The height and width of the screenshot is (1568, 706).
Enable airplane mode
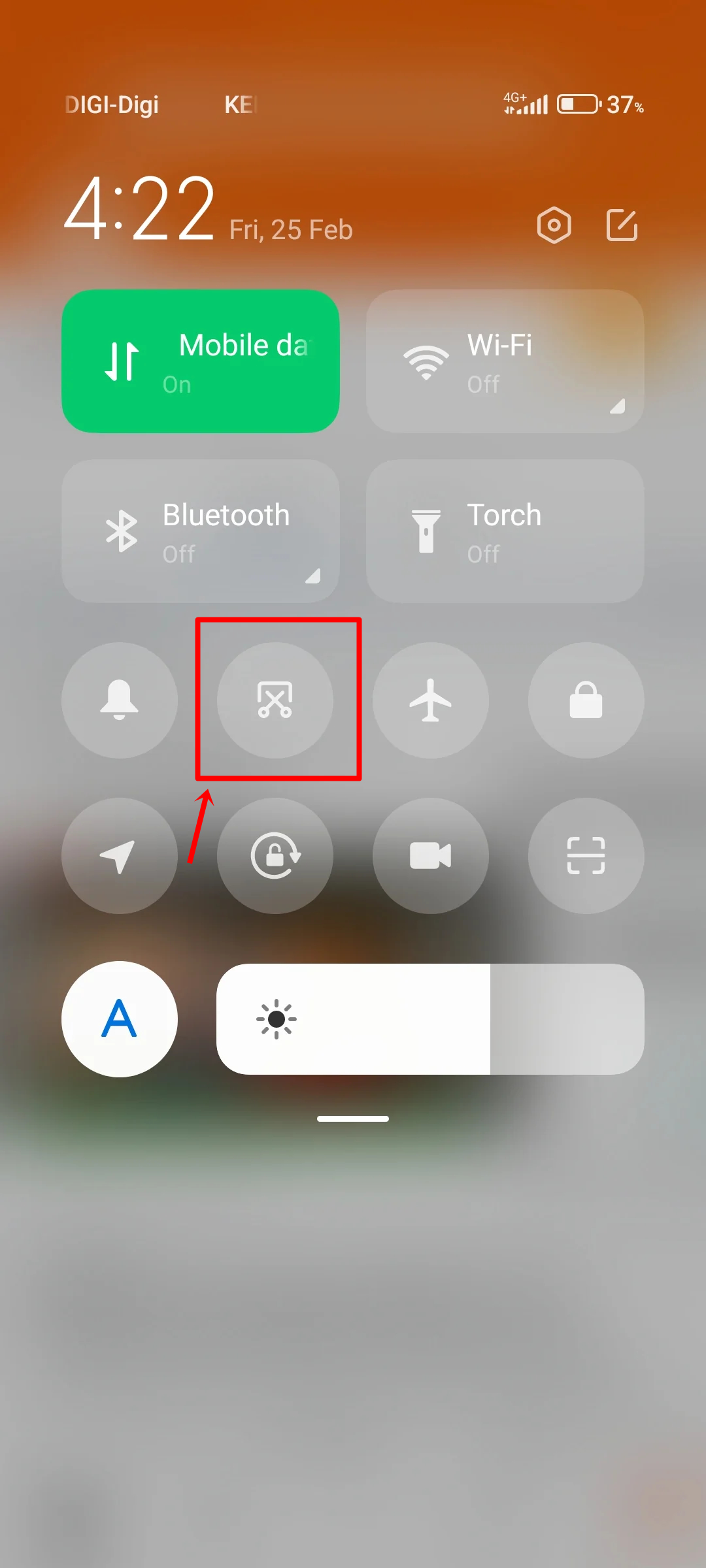[431, 700]
